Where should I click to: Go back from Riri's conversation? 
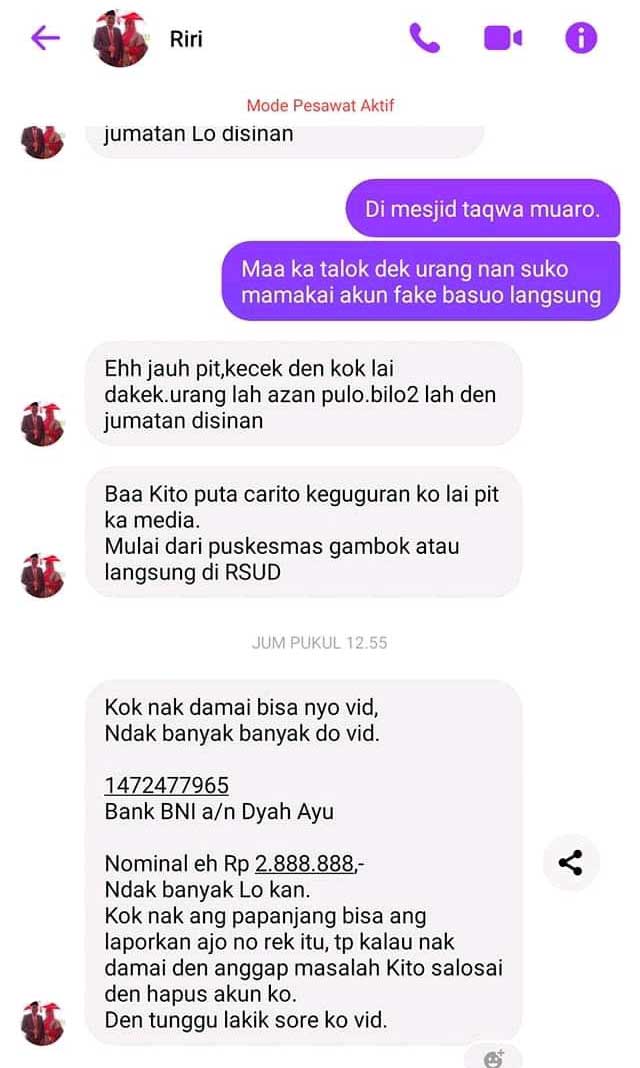tap(45, 38)
